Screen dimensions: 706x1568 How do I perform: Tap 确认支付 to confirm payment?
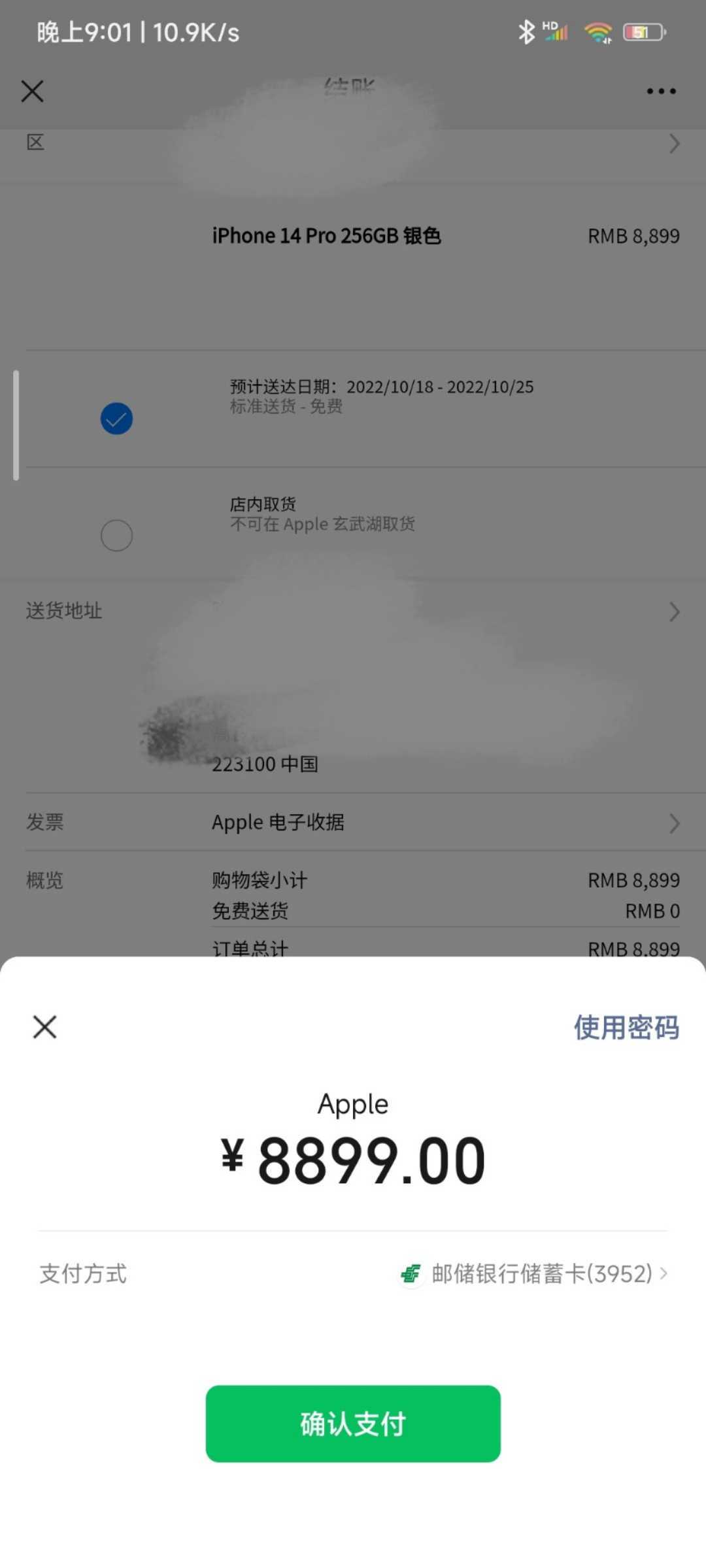point(353,1424)
